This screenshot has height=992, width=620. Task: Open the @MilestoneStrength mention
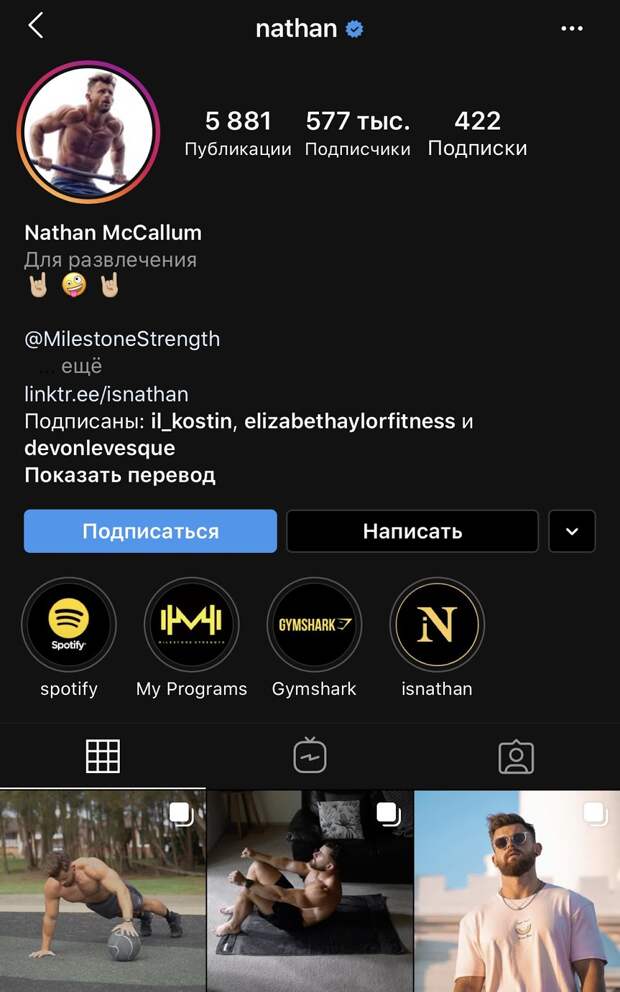[x=122, y=339]
